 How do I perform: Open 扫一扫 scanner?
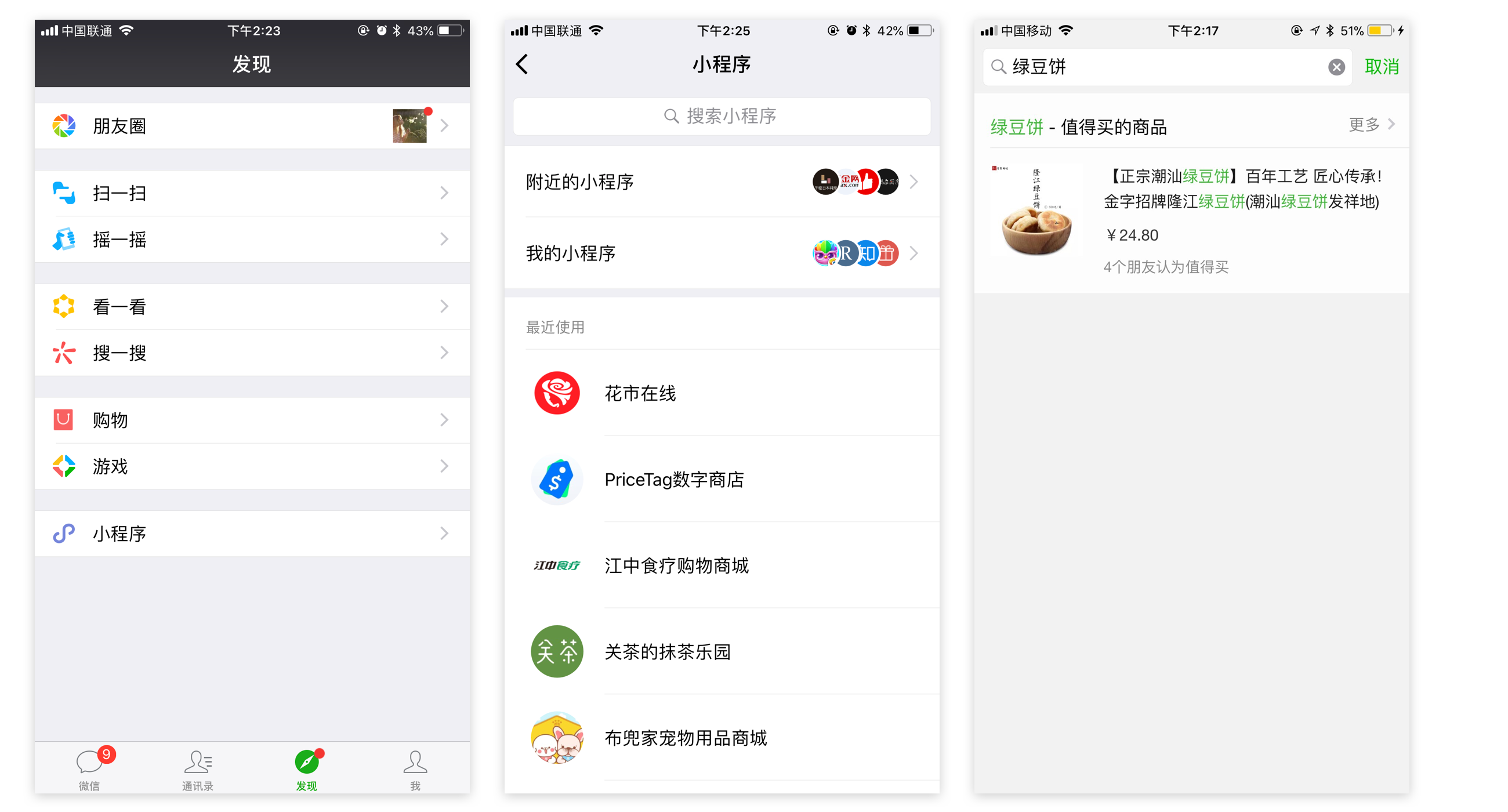tap(252, 193)
